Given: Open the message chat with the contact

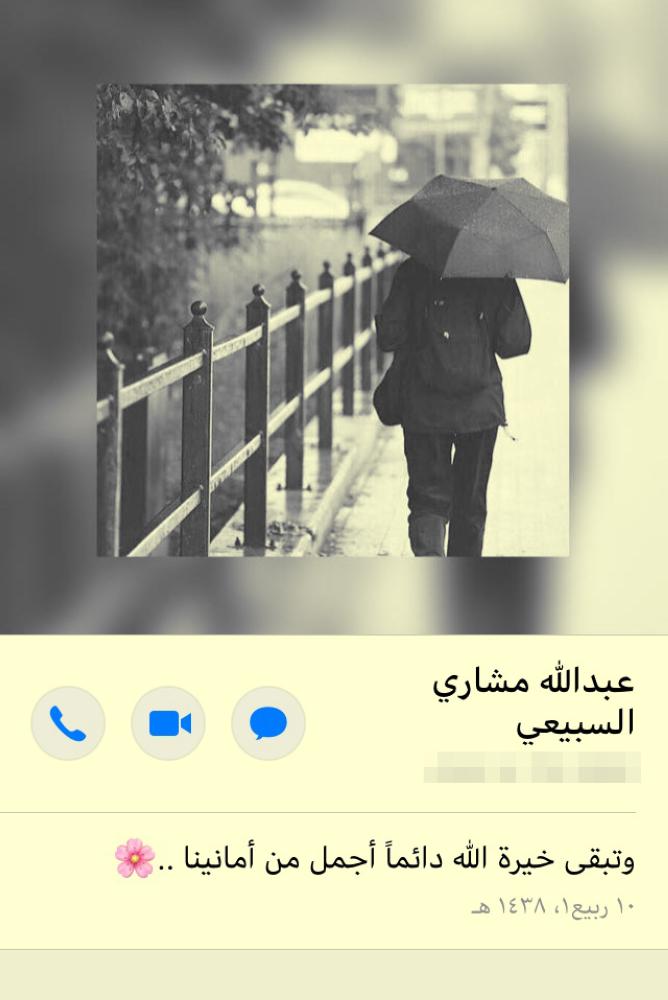Looking at the screenshot, I should (x=268, y=723).
